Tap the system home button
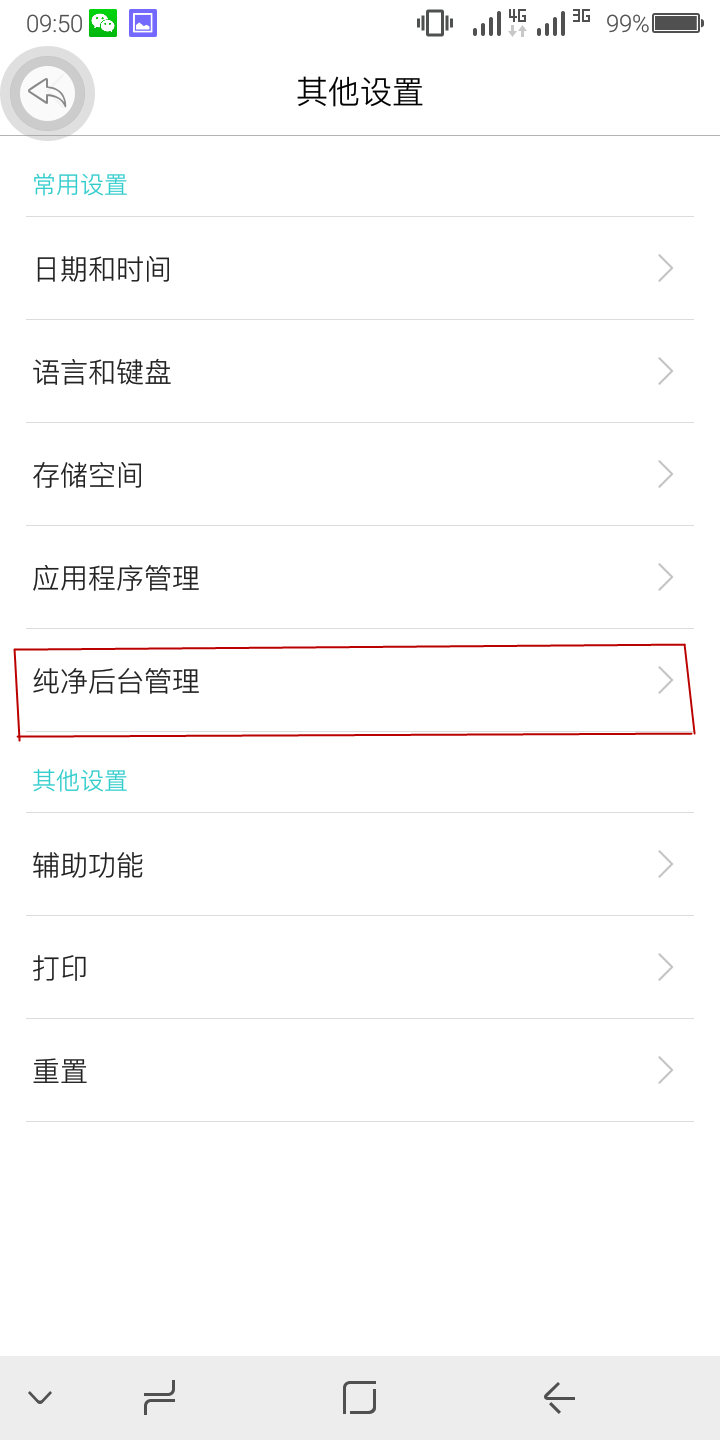Viewport: 720px width, 1440px height. [360, 1397]
